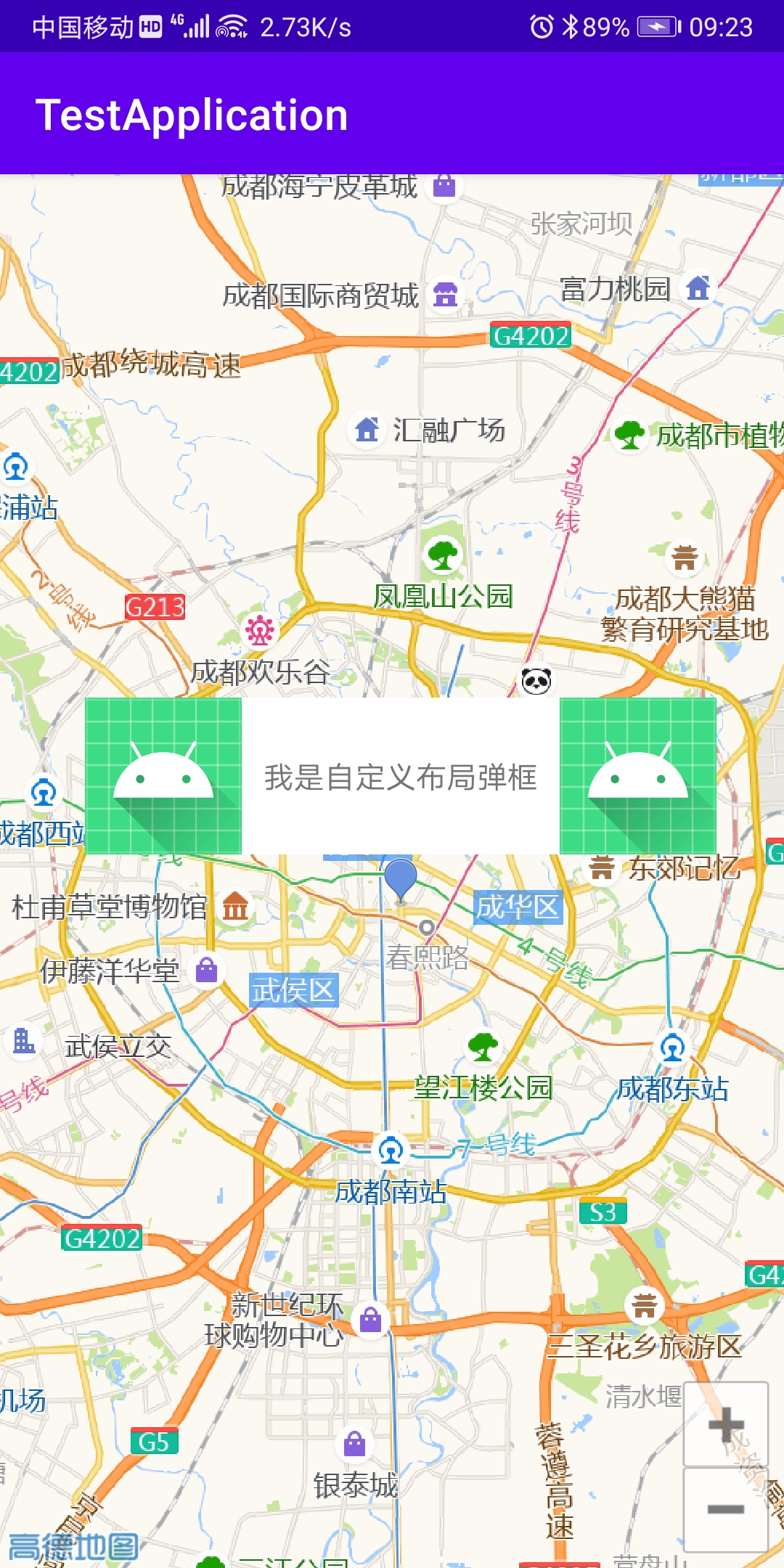Tap the 成都东站 train station icon

[x=674, y=1046]
